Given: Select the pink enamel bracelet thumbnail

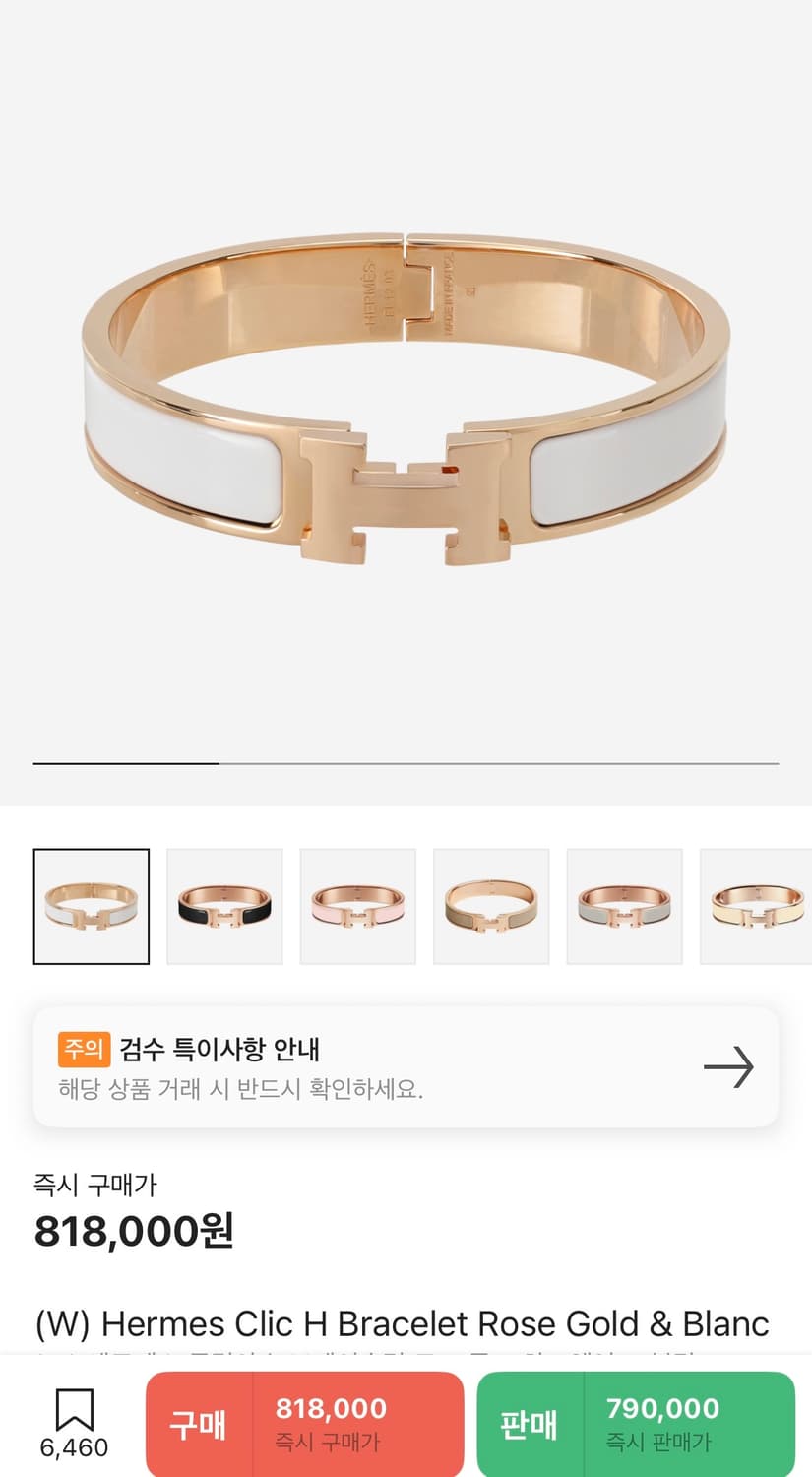Looking at the screenshot, I should [x=358, y=904].
